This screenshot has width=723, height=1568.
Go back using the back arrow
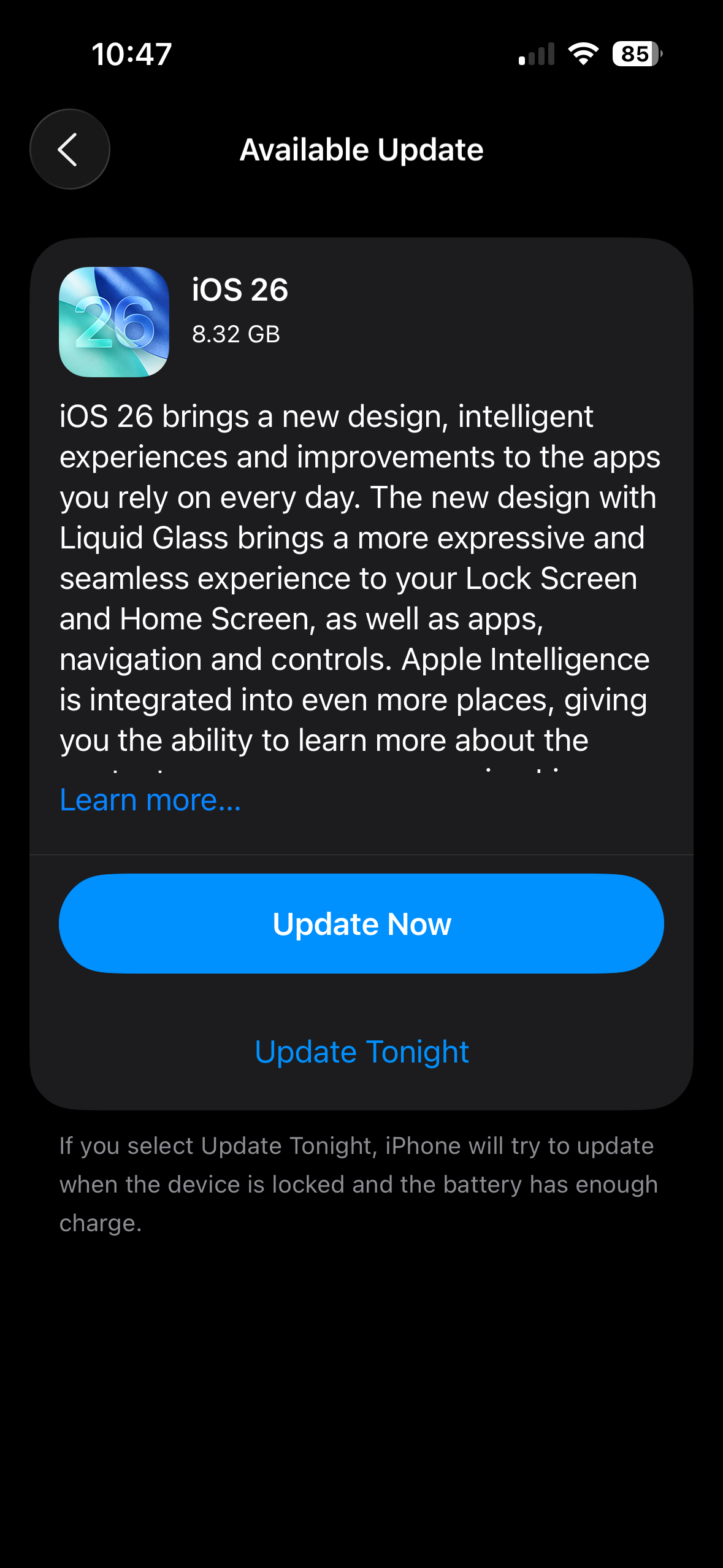[69, 149]
